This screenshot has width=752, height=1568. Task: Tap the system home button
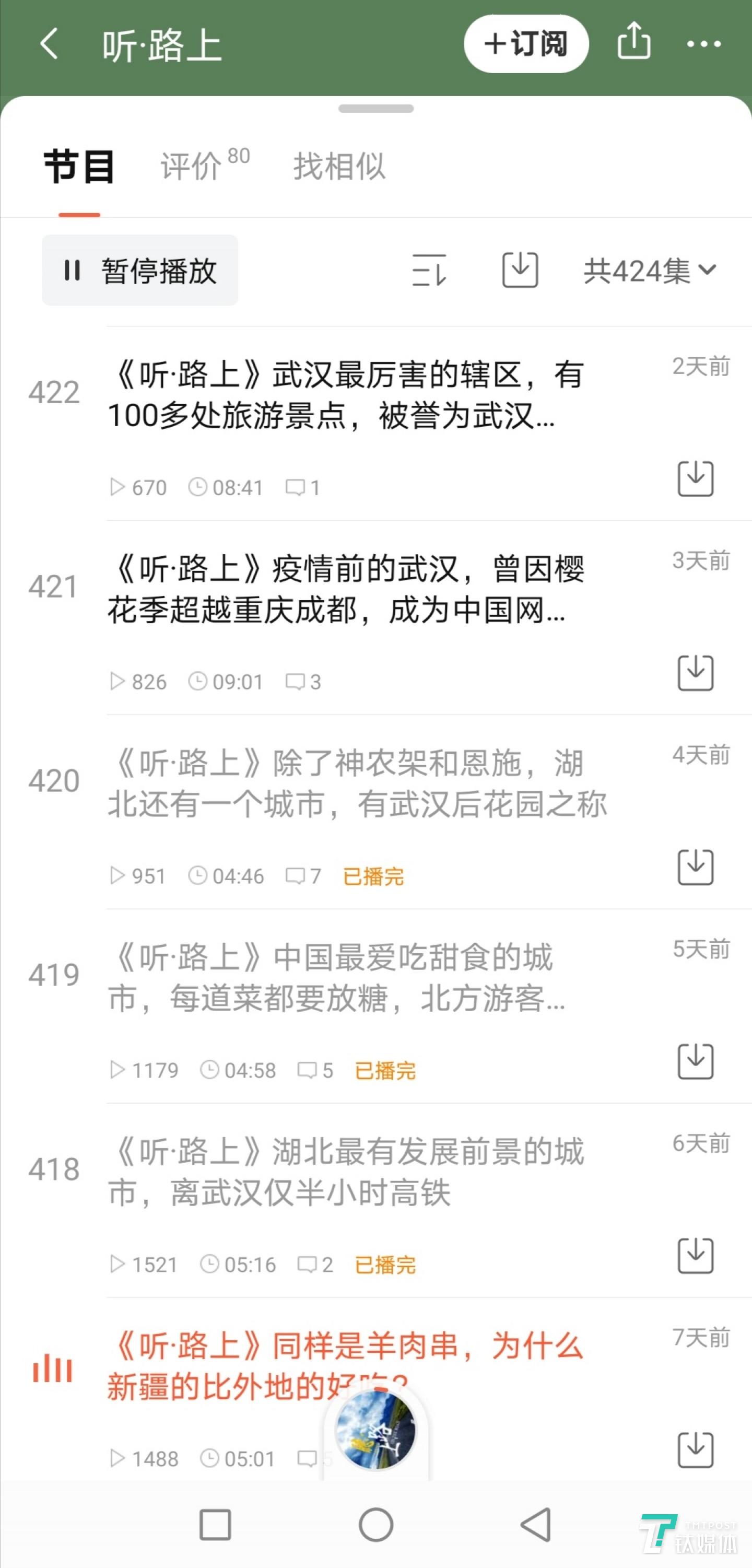375,1525
